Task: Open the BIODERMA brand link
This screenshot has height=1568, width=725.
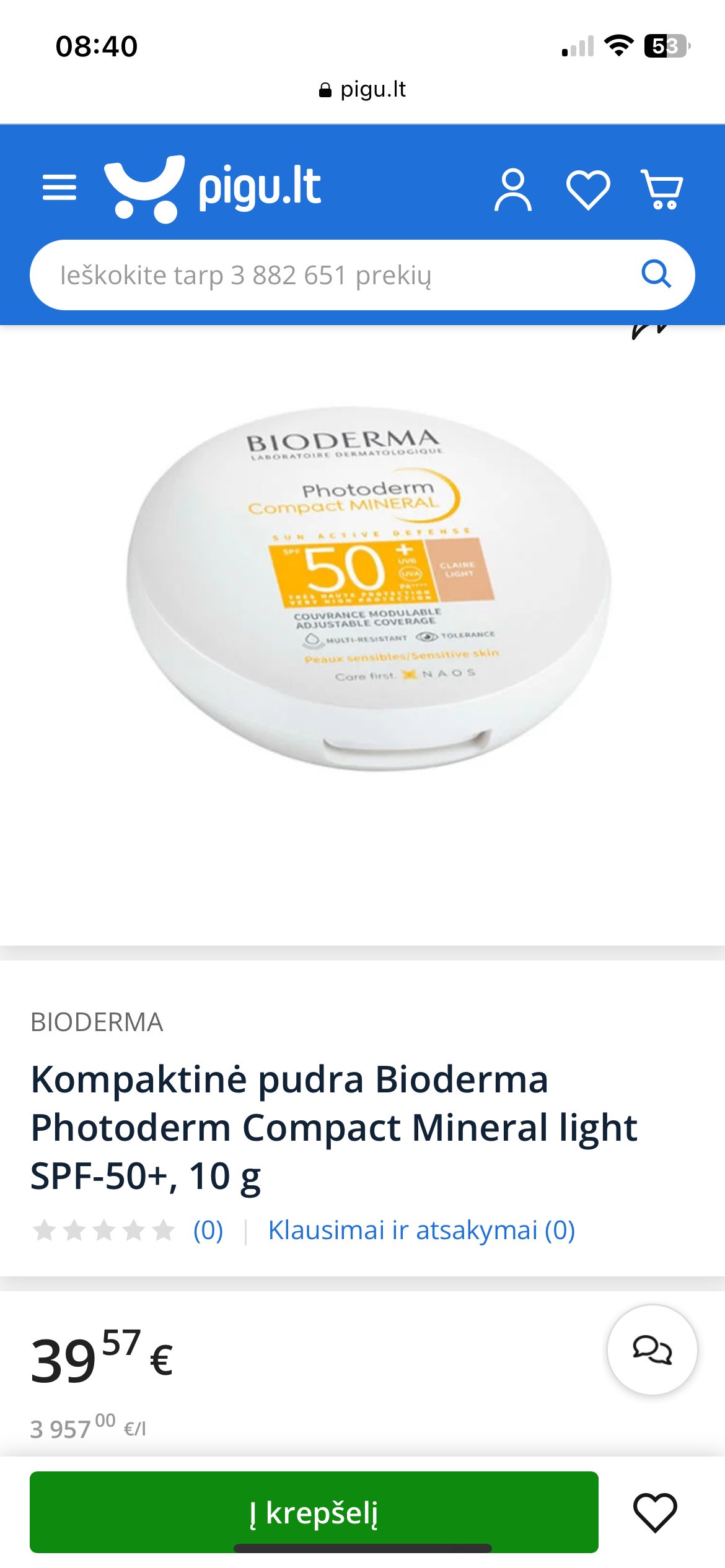Action: click(97, 1022)
